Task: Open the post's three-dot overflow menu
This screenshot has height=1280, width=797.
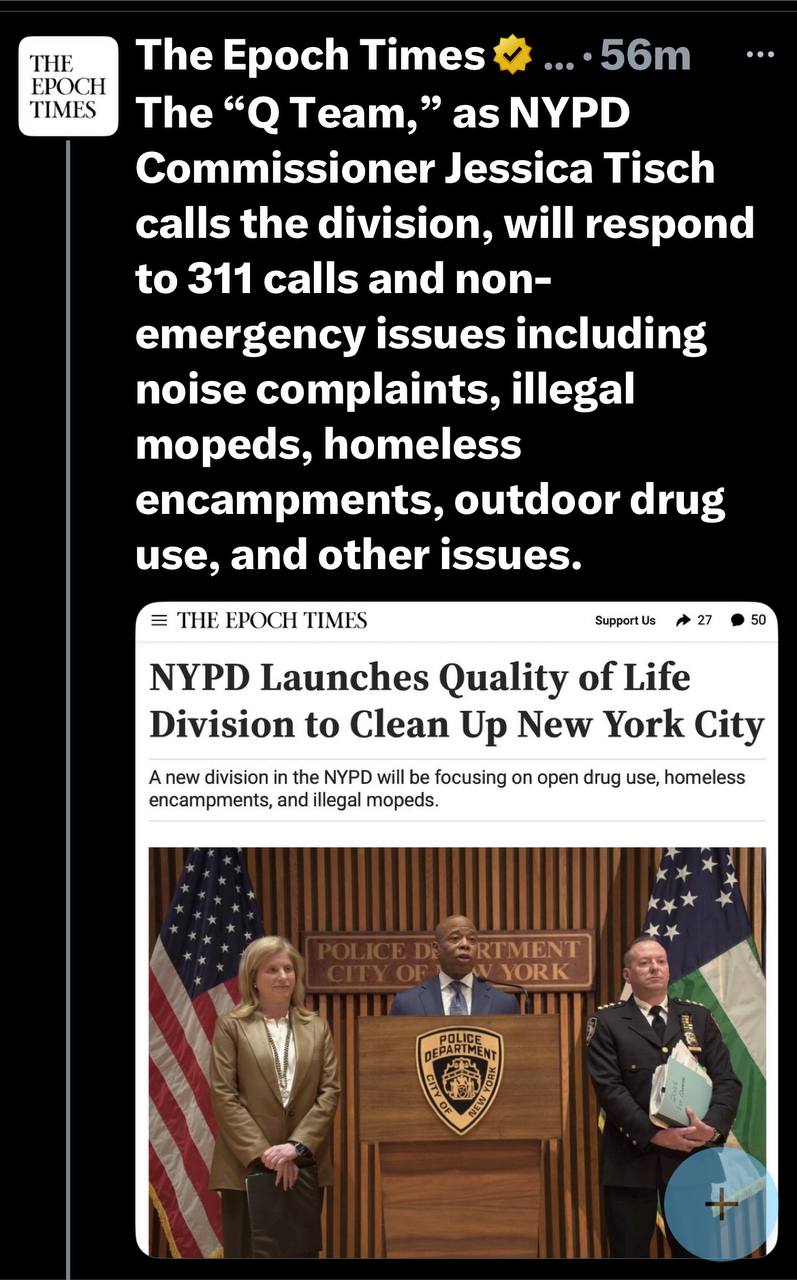Action: (x=761, y=56)
